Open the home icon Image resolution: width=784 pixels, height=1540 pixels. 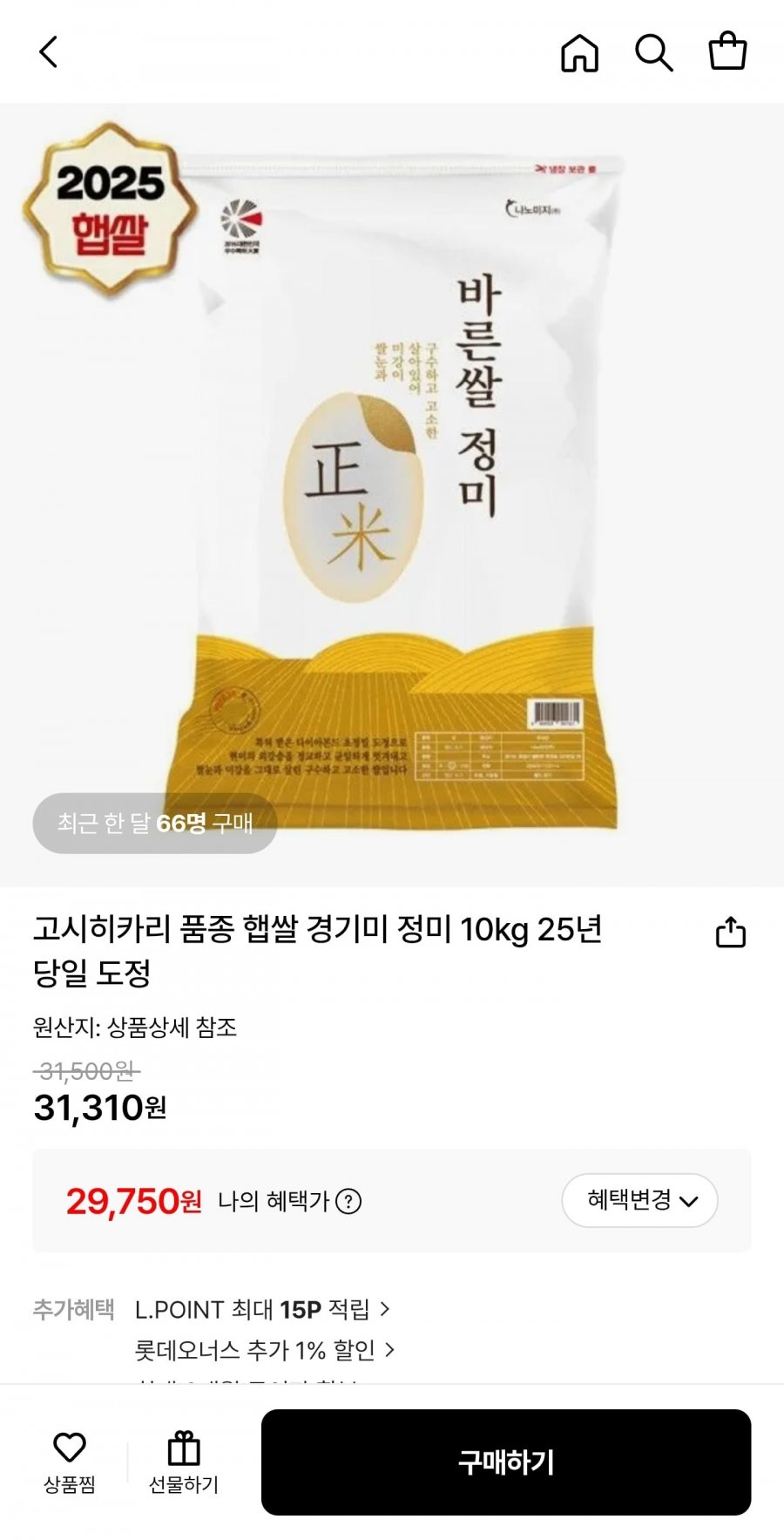click(x=579, y=52)
